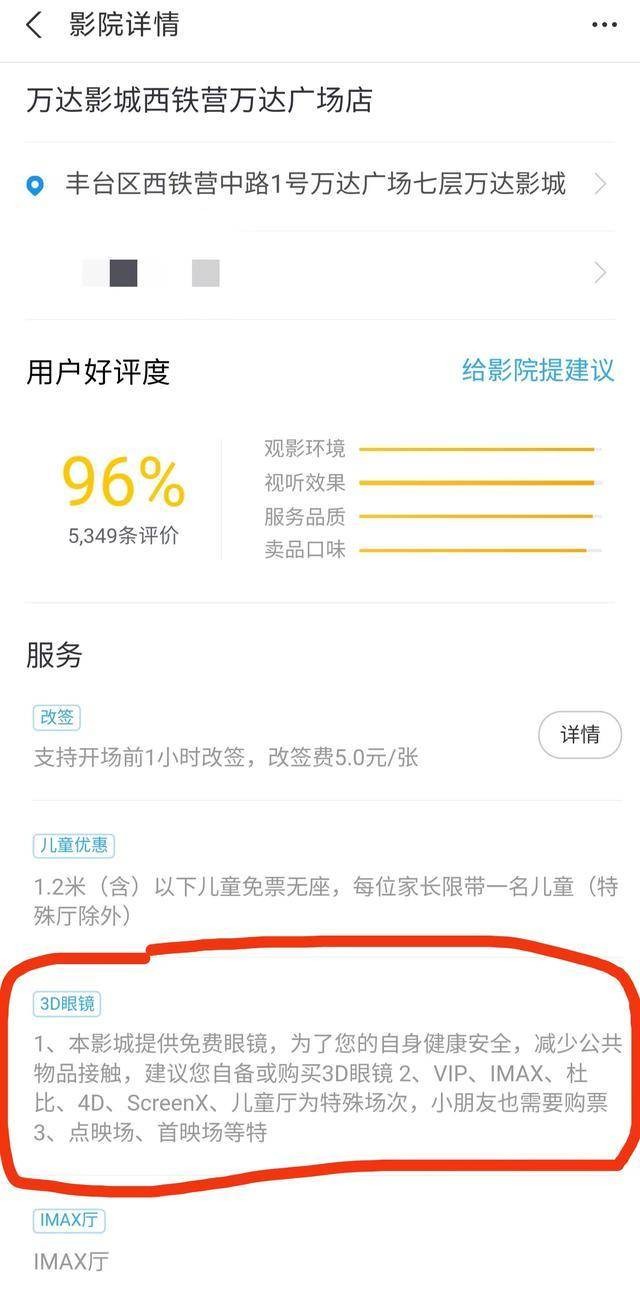Screen dimensions: 640x1302
Task: Go back from cinema details
Action: click(35, 26)
